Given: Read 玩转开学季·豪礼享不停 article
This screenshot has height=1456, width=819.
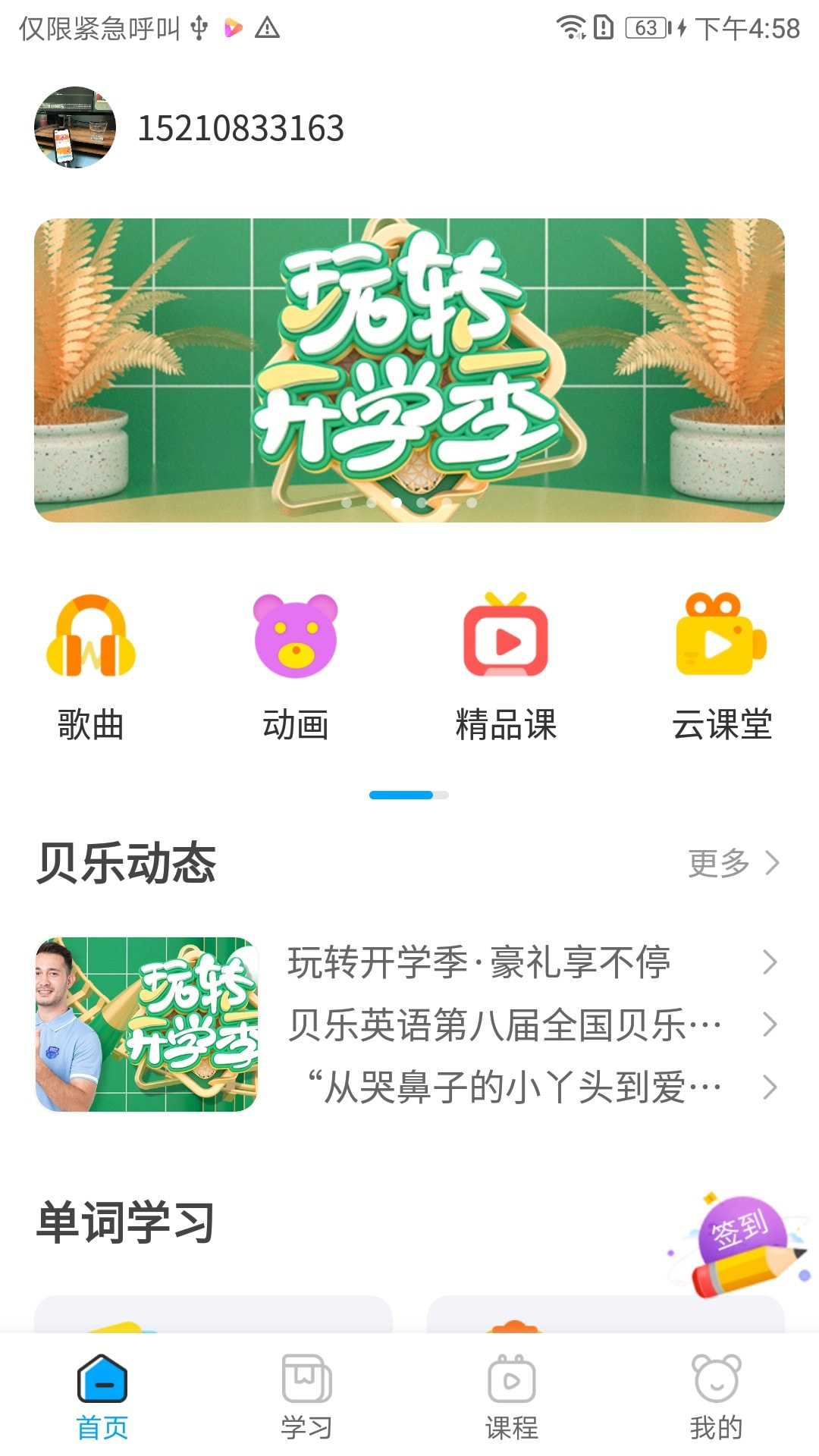Looking at the screenshot, I should click(479, 962).
